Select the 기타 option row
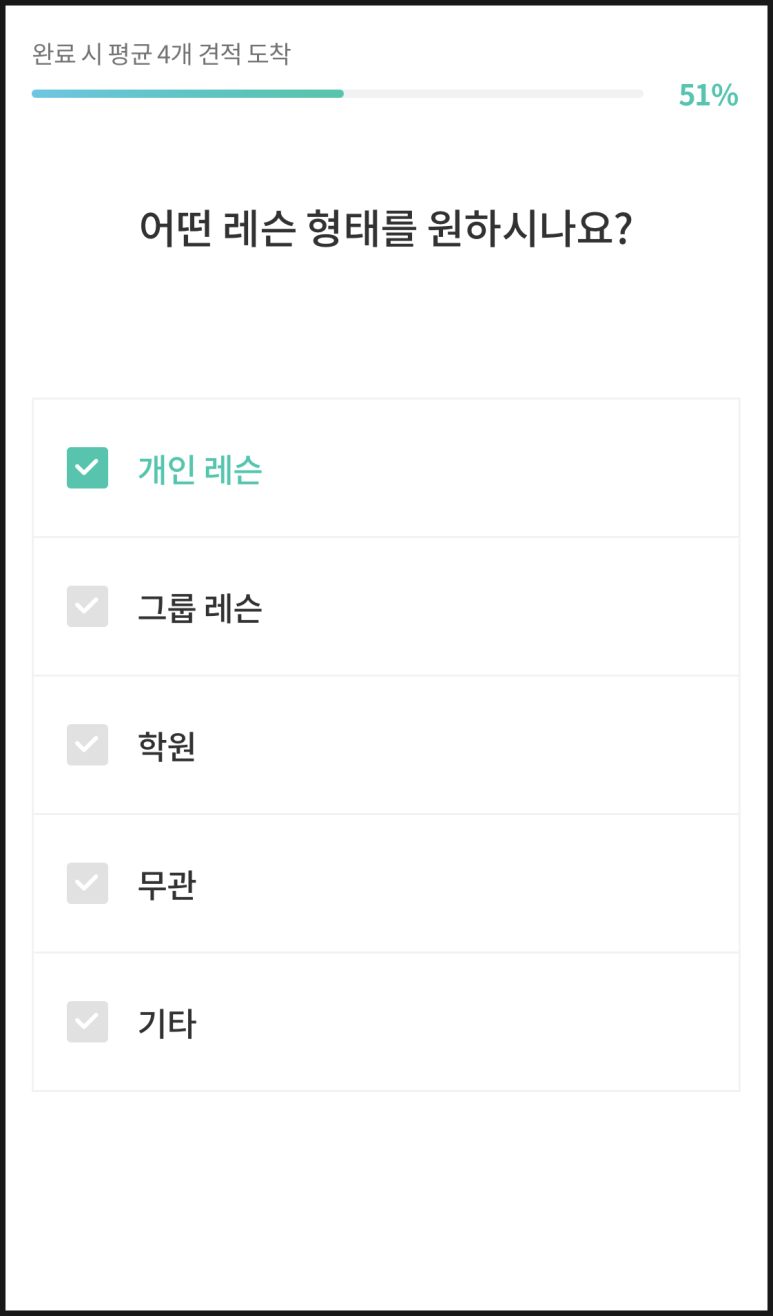 click(x=386, y=1022)
